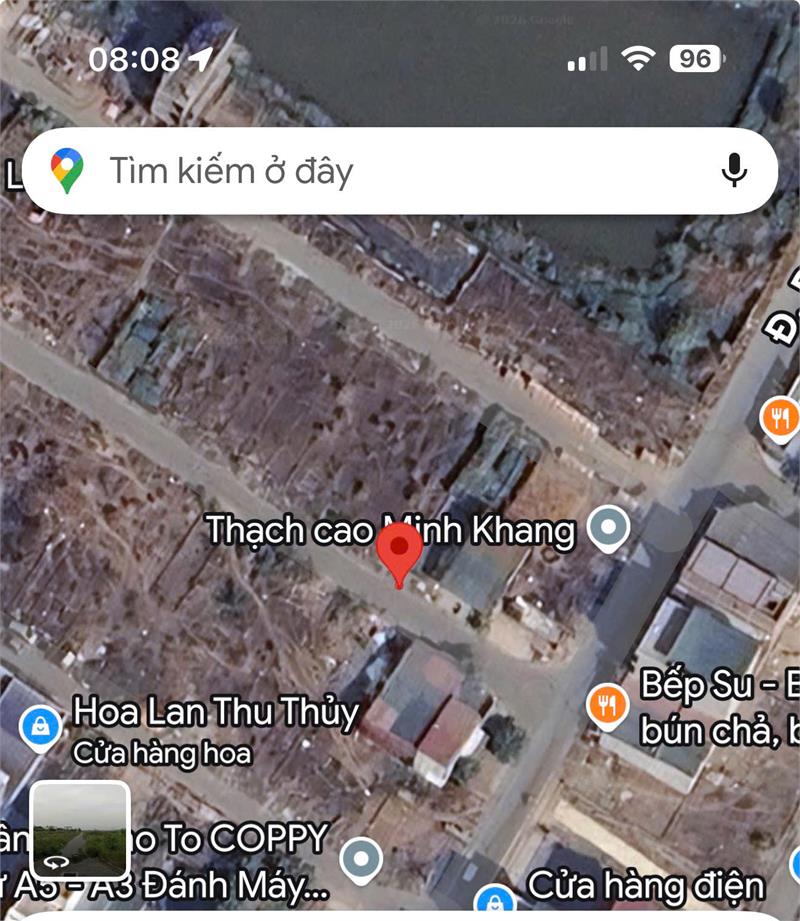The width and height of the screenshot is (800, 921).
Task: Open the Bếp Su restaurant marker
Action: [606, 704]
